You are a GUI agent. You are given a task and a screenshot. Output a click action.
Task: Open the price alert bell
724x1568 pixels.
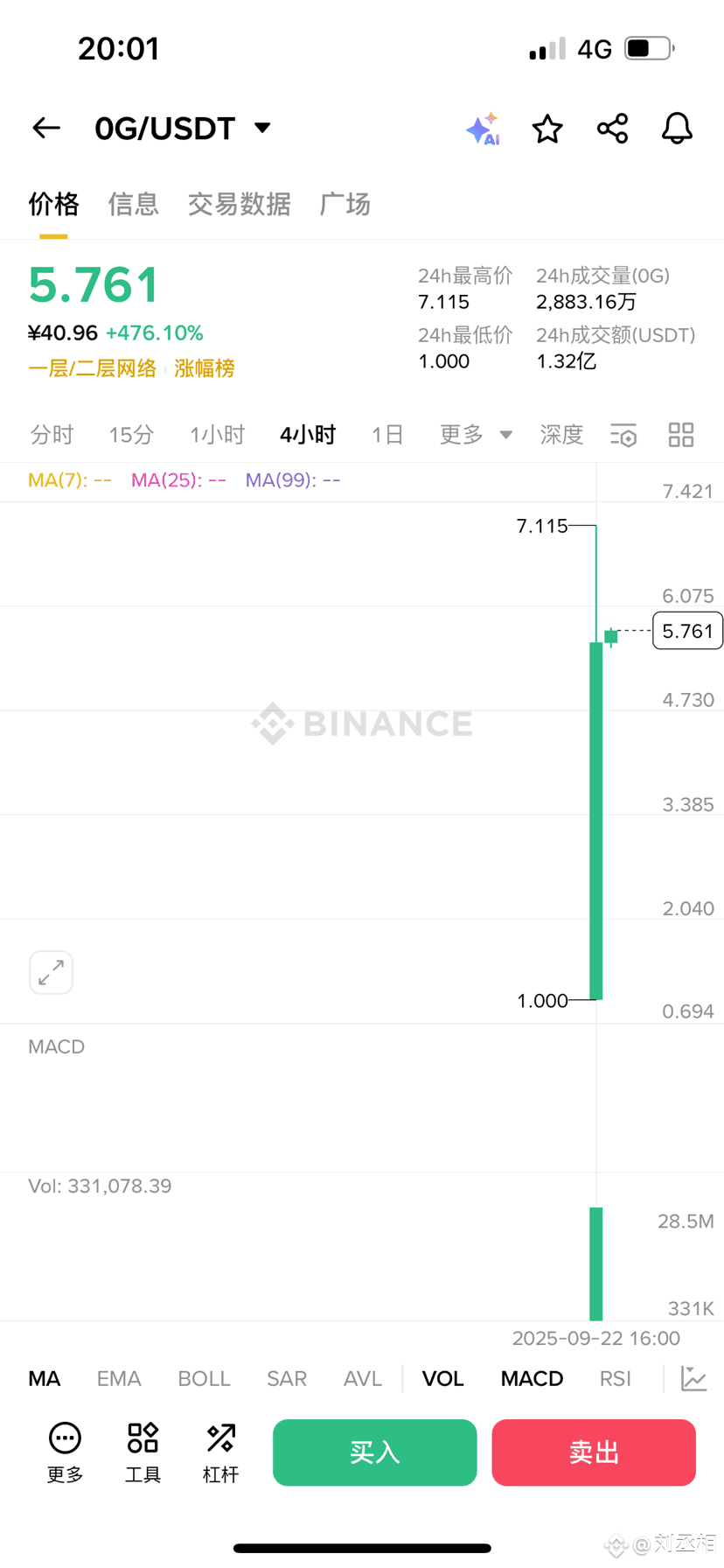677,129
